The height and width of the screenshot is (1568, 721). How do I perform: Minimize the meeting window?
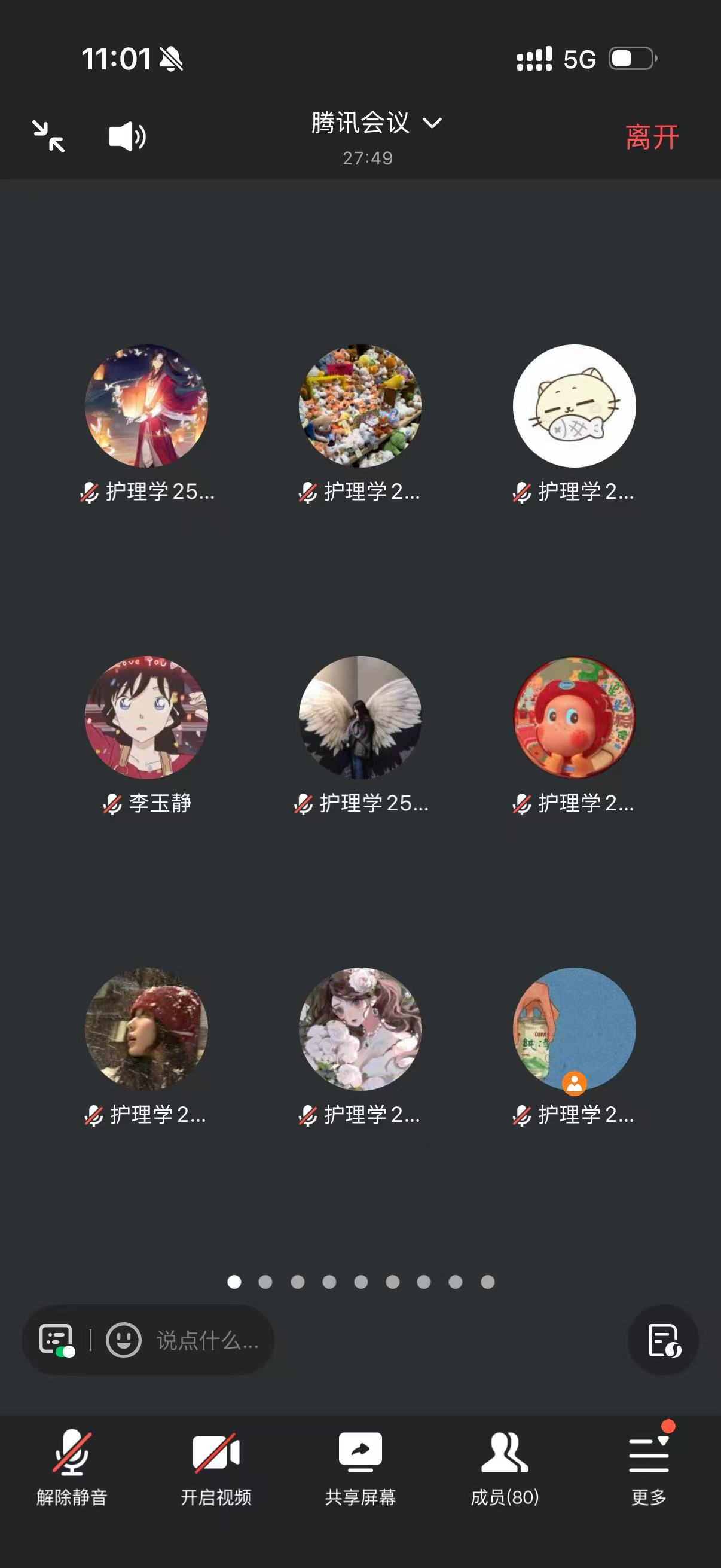[x=48, y=136]
